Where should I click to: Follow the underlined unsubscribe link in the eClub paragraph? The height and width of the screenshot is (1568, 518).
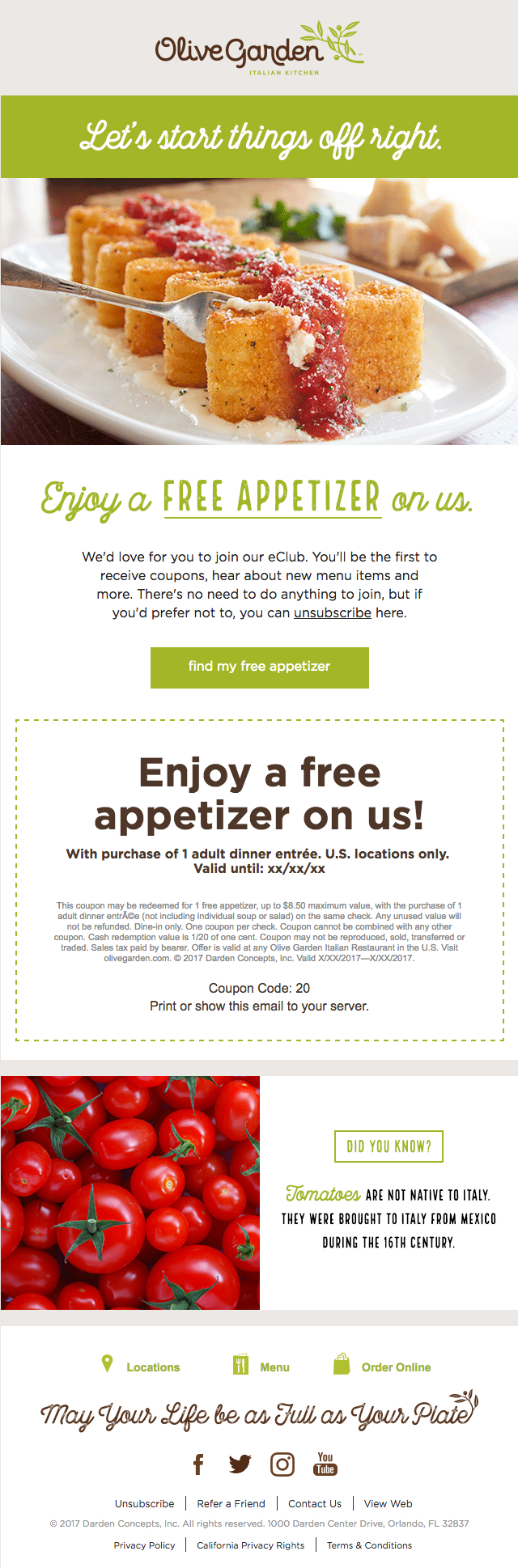click(x=332, y=612)
